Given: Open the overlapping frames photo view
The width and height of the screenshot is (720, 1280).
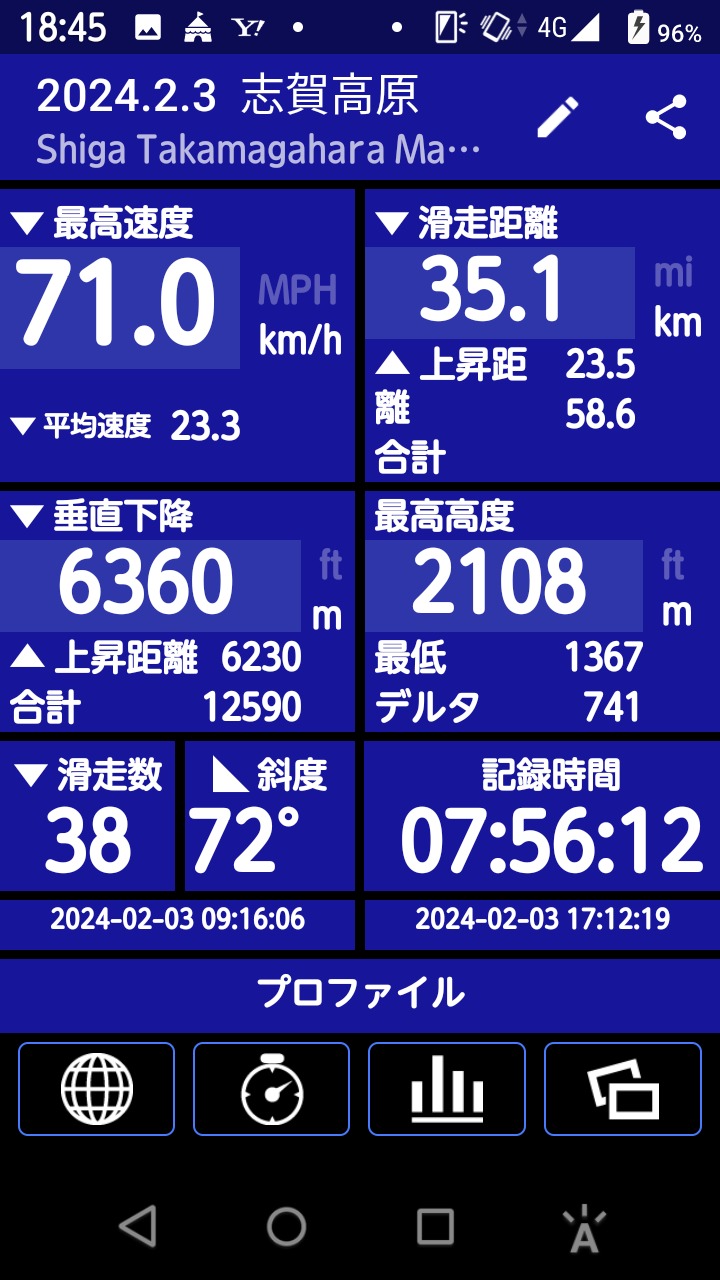Looking at the screenshot, I should point(622,1089).
